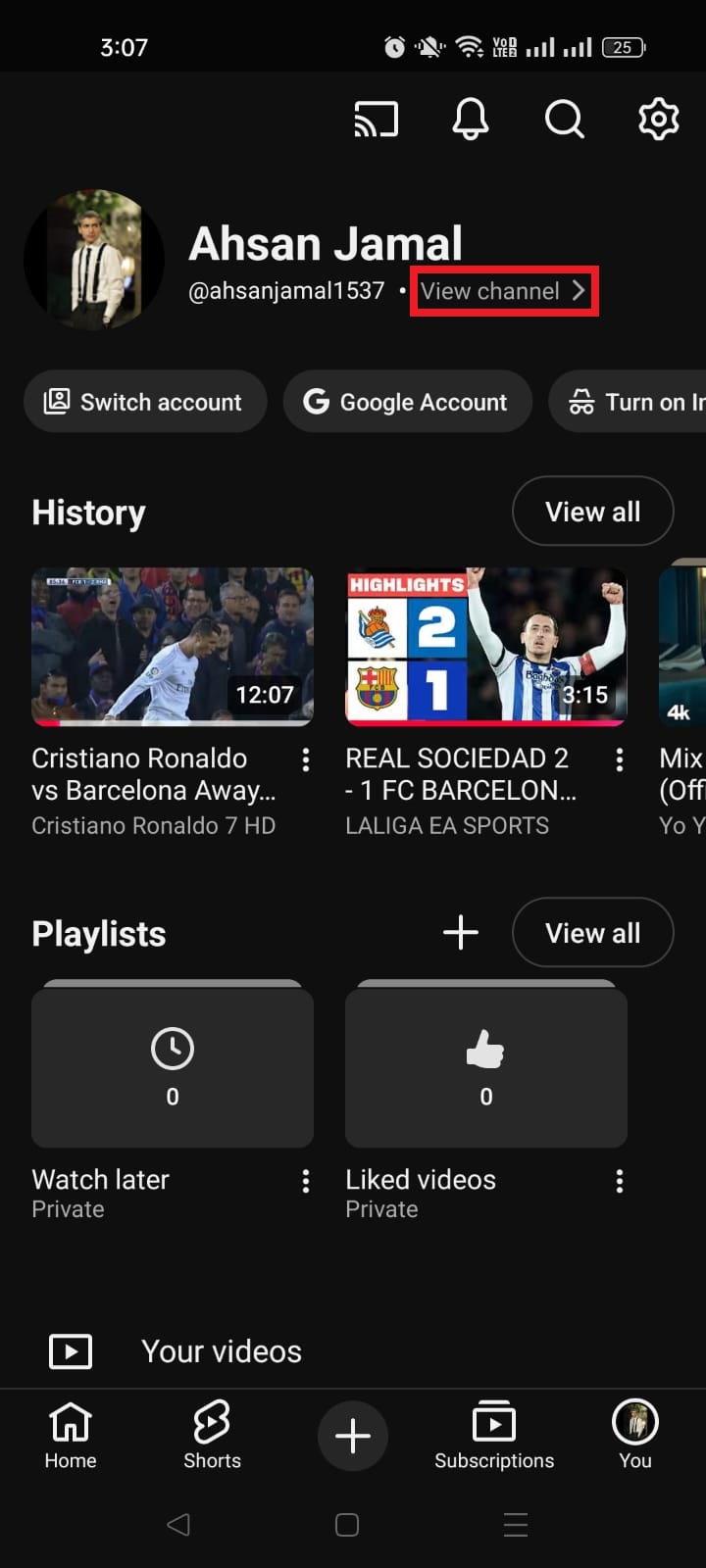Open Settings with the gear icon
Viewport: 706px width, 1568px height.
click(658, 120)
